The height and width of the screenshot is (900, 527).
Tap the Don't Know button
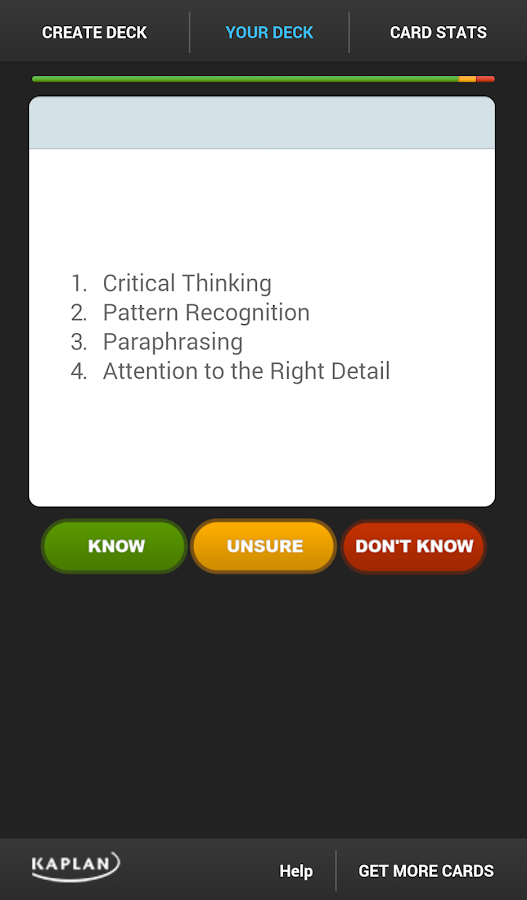[x=414, y=546]
